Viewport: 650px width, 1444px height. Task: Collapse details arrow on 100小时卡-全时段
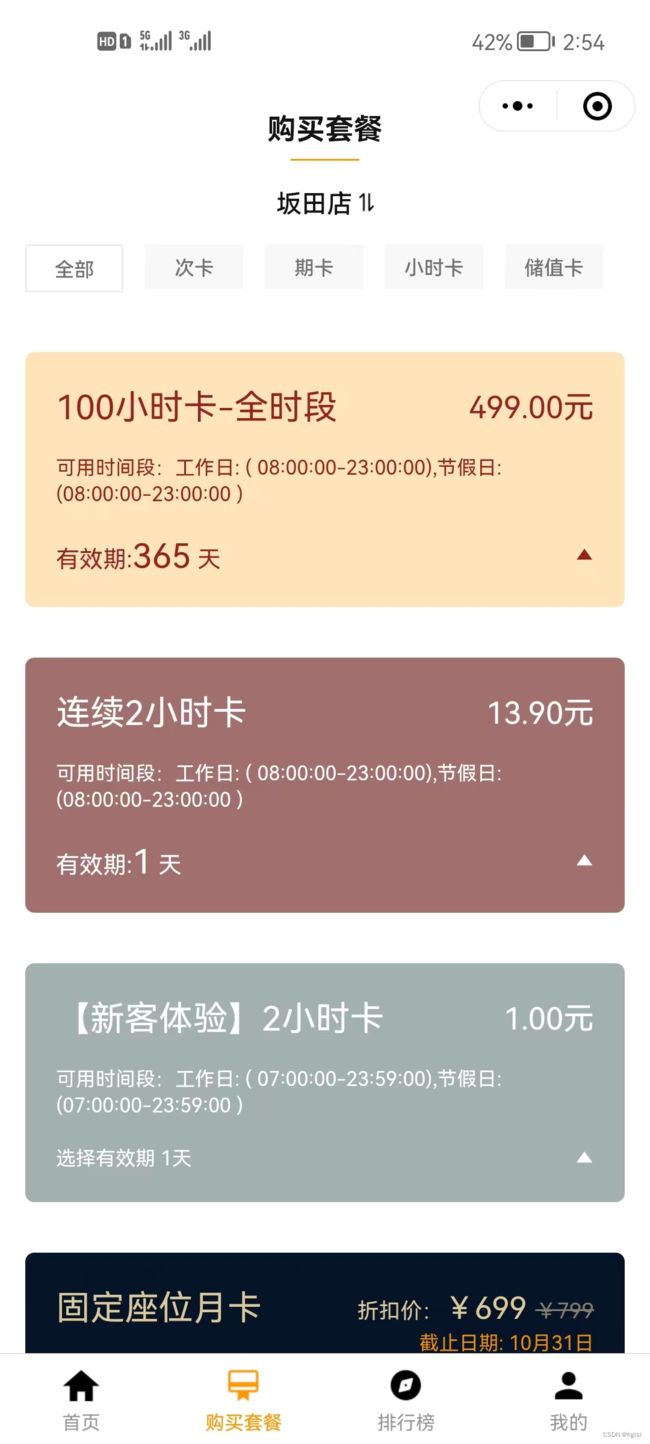(584, 554)
